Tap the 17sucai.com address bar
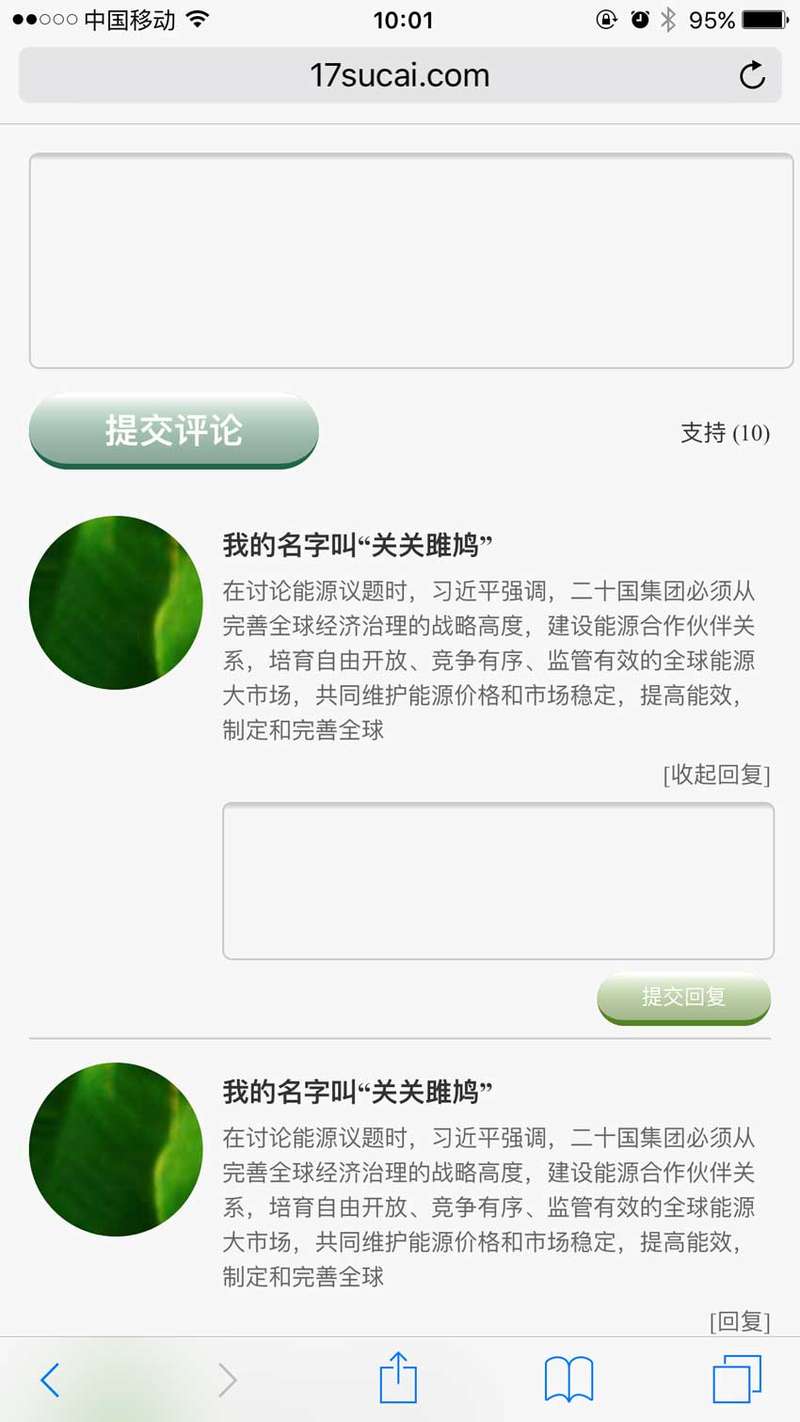800x1422 pixels. point(398,76)
